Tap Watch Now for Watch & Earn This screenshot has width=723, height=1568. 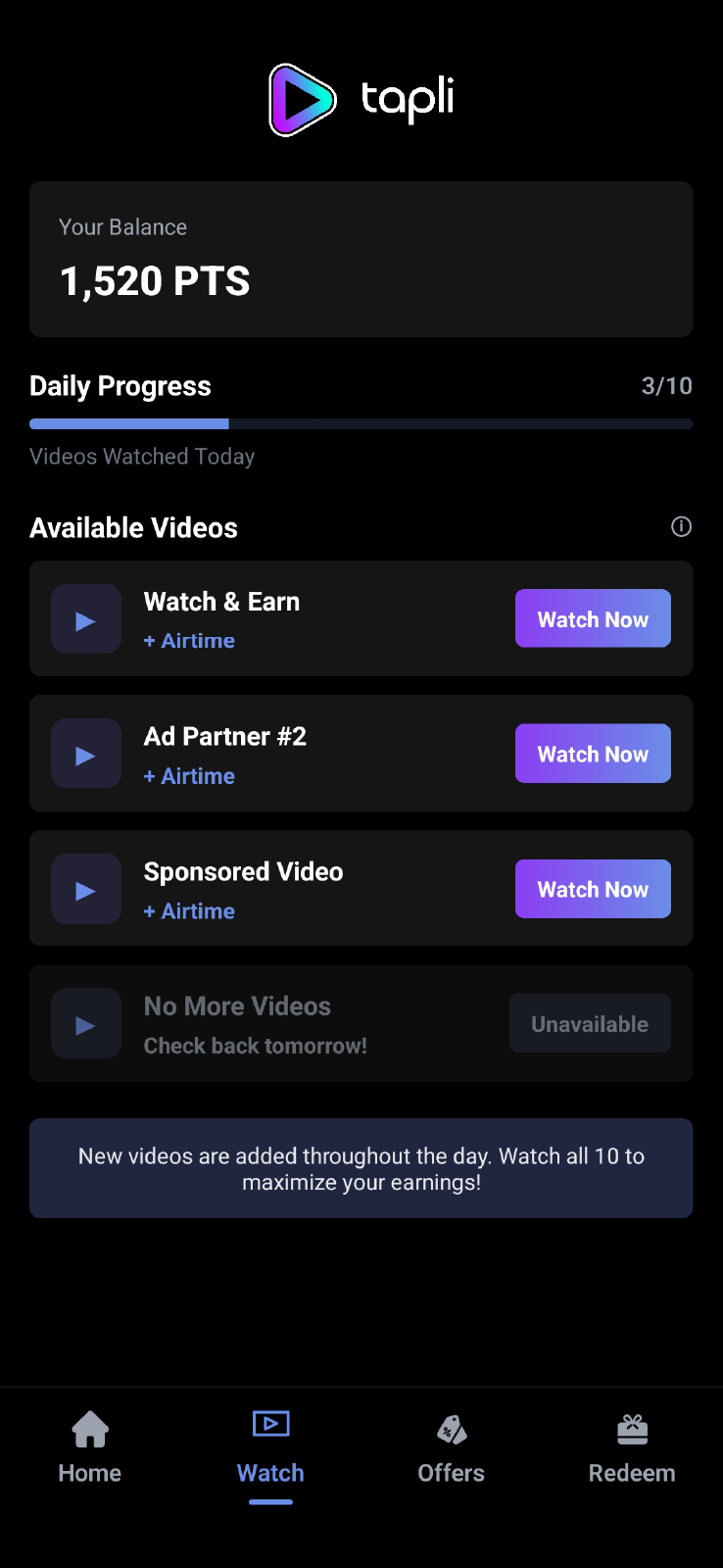pos(593,618)
